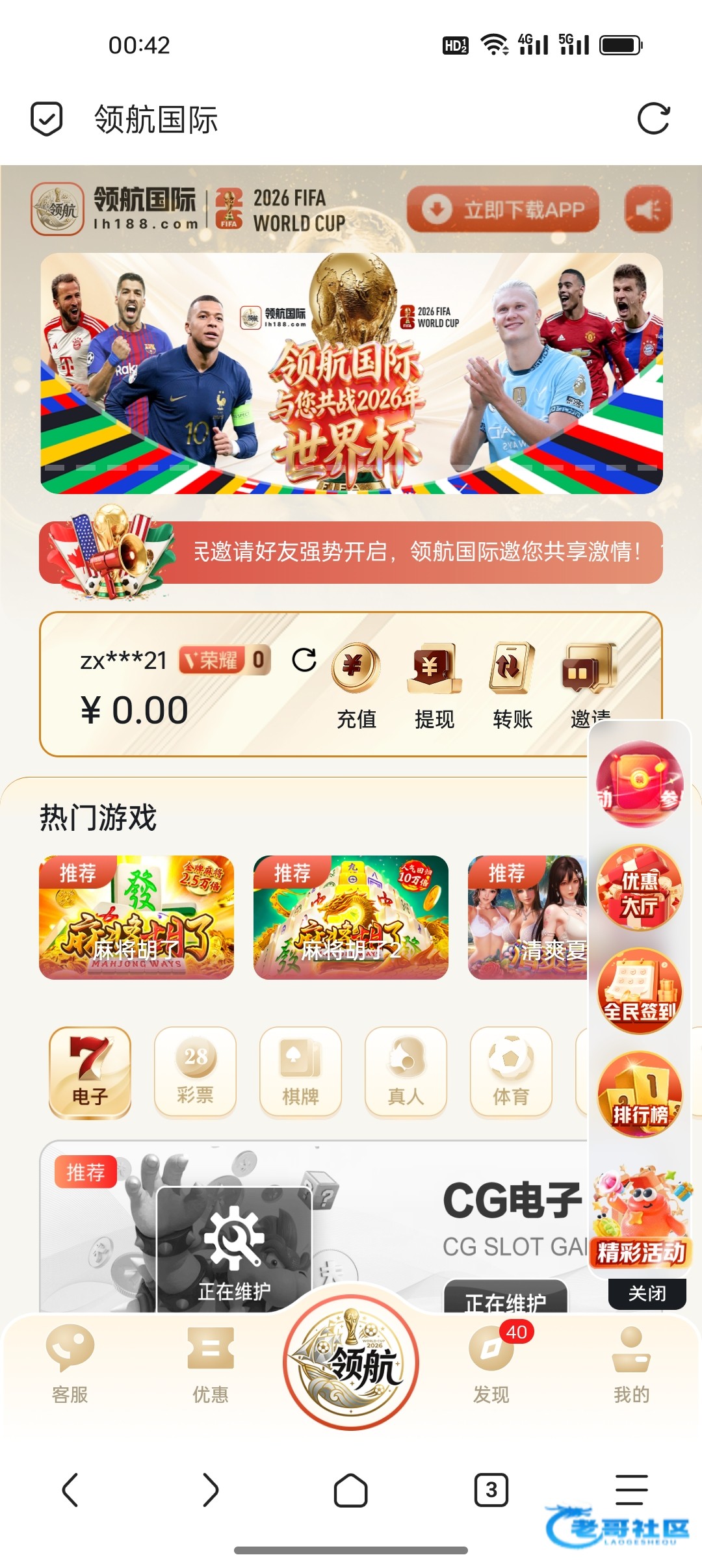Select the 体育 sports category
The height and width of the screenshot is (1568, 702).
(511, 1073)
